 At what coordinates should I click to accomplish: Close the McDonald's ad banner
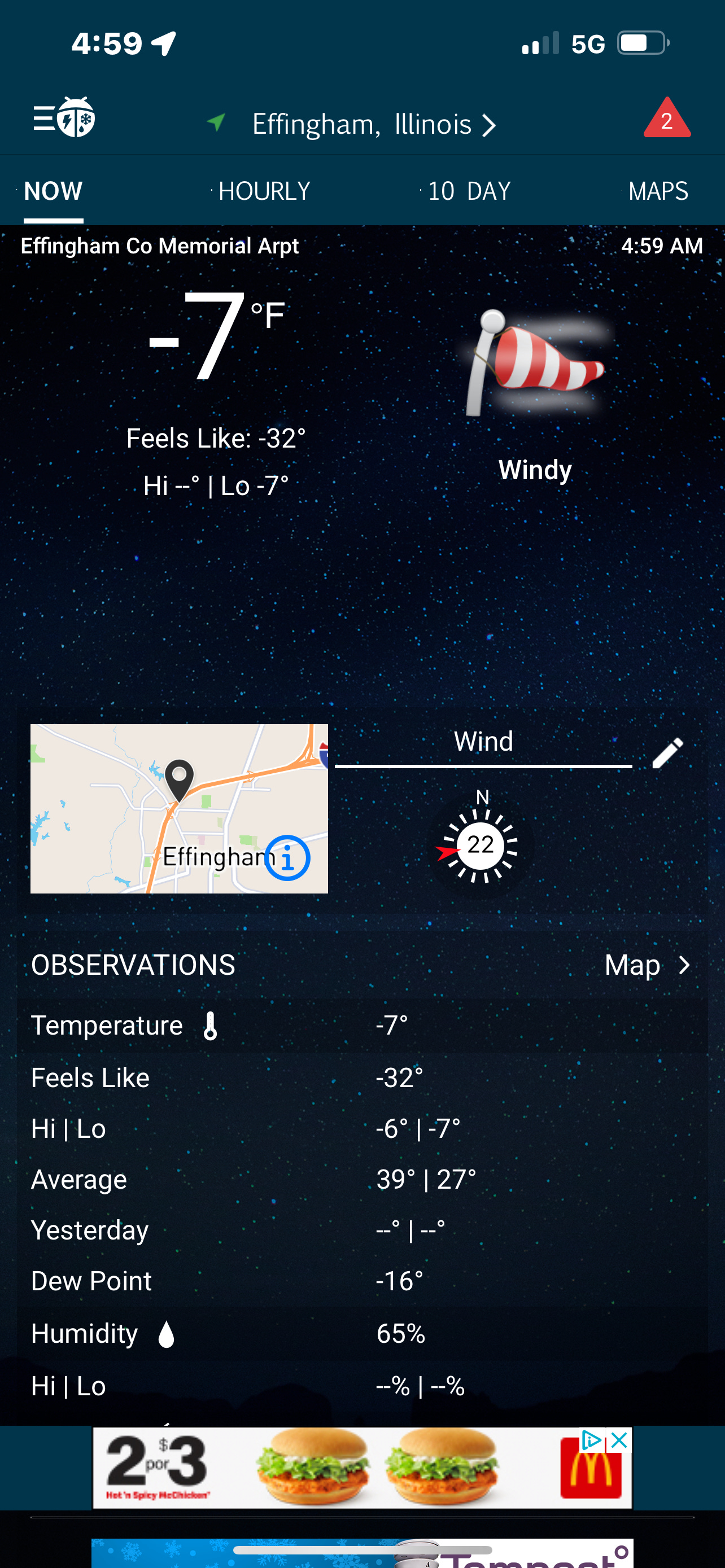click(619, 1440)
